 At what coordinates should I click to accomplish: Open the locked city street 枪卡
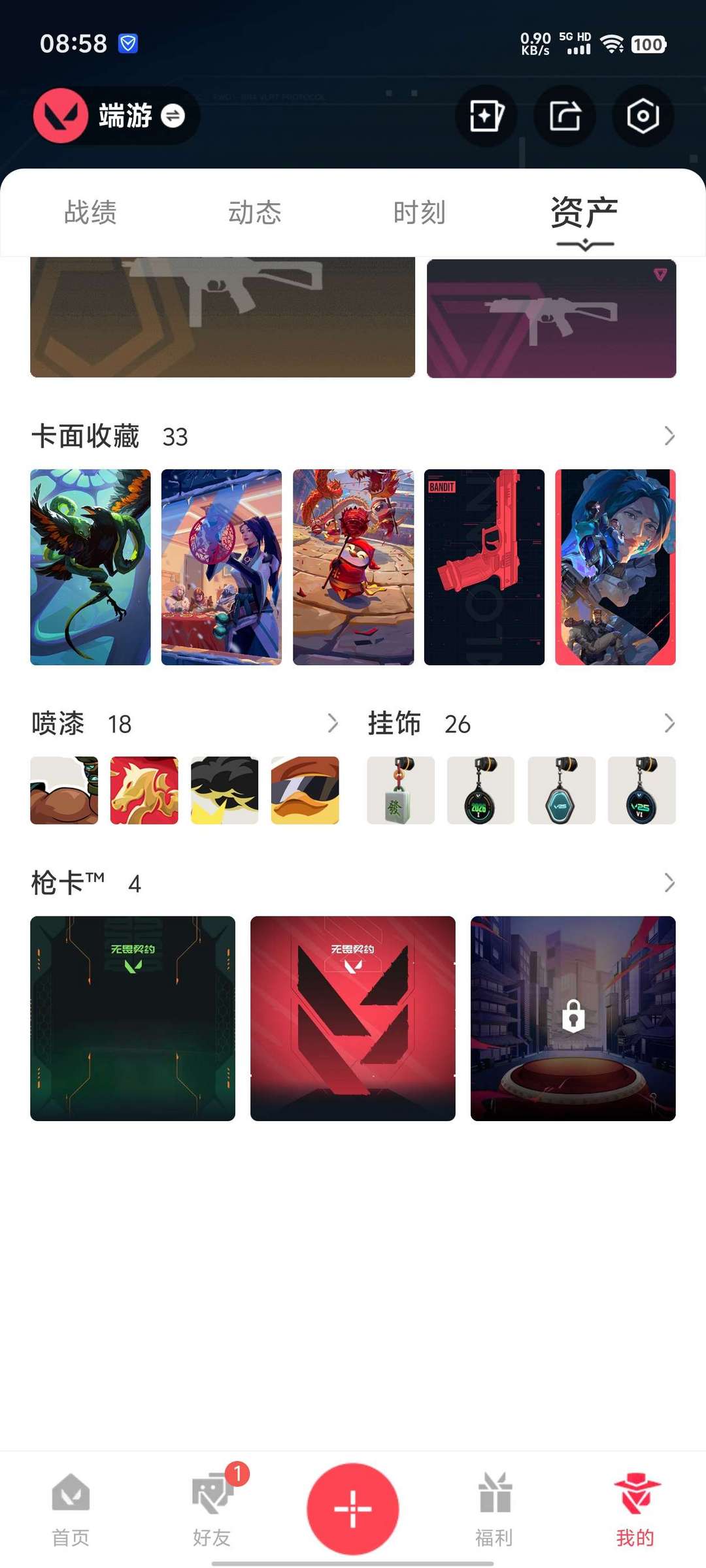(573, 1018)
